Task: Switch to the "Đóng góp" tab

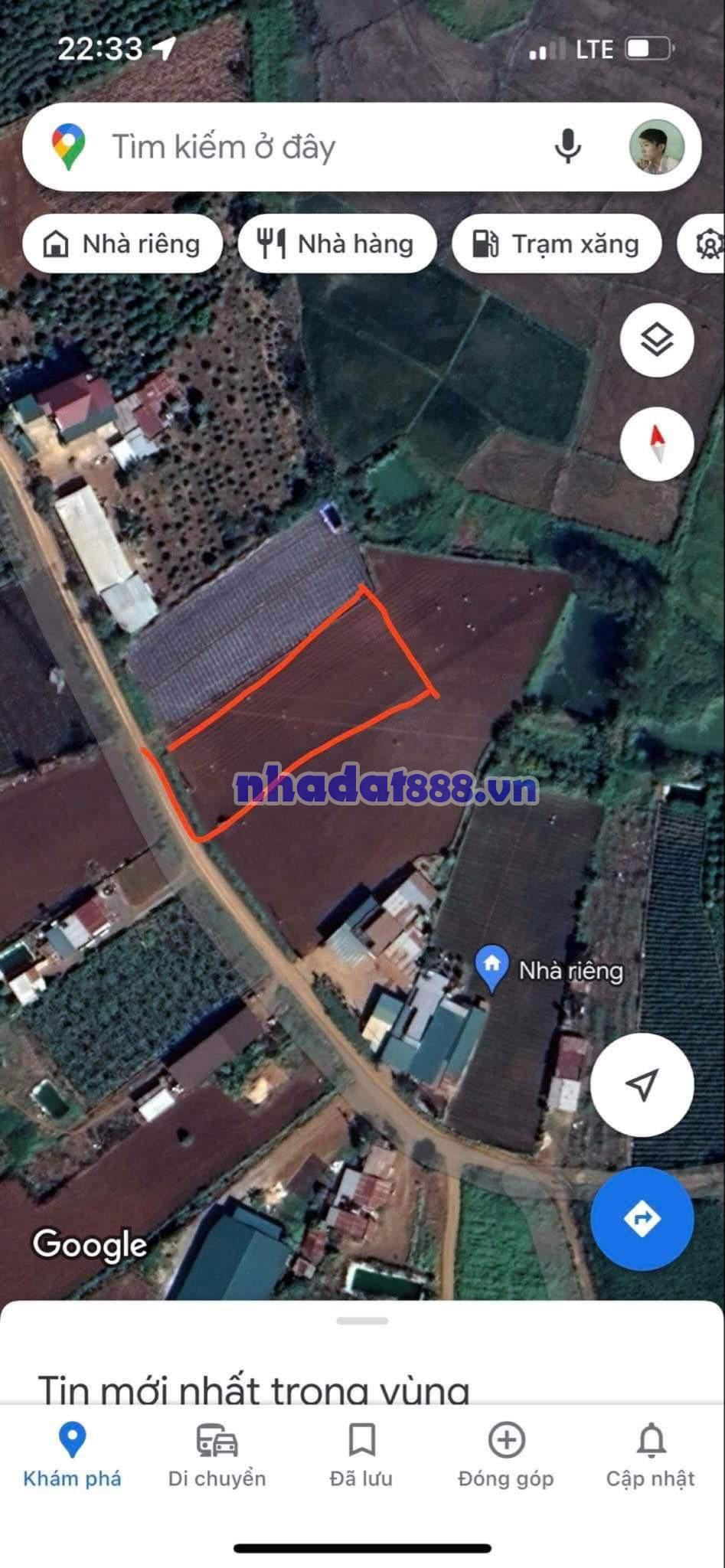Action: (x=506, y=1456)
